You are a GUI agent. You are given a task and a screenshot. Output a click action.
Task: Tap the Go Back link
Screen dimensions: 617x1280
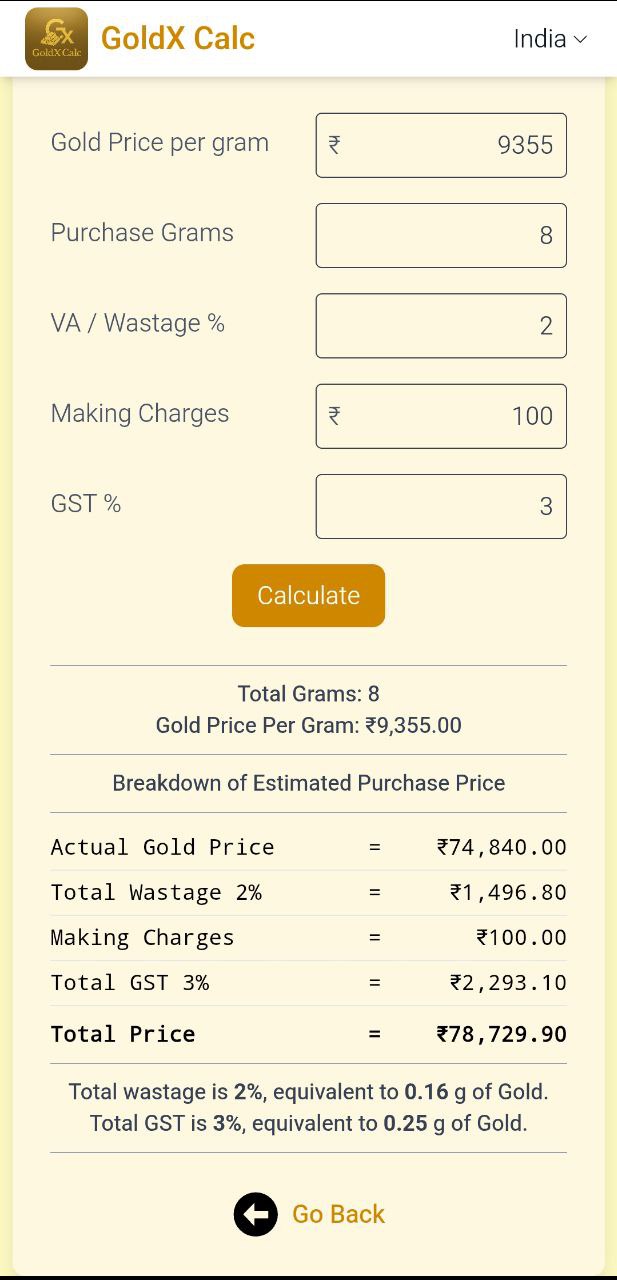point(310,1215)
